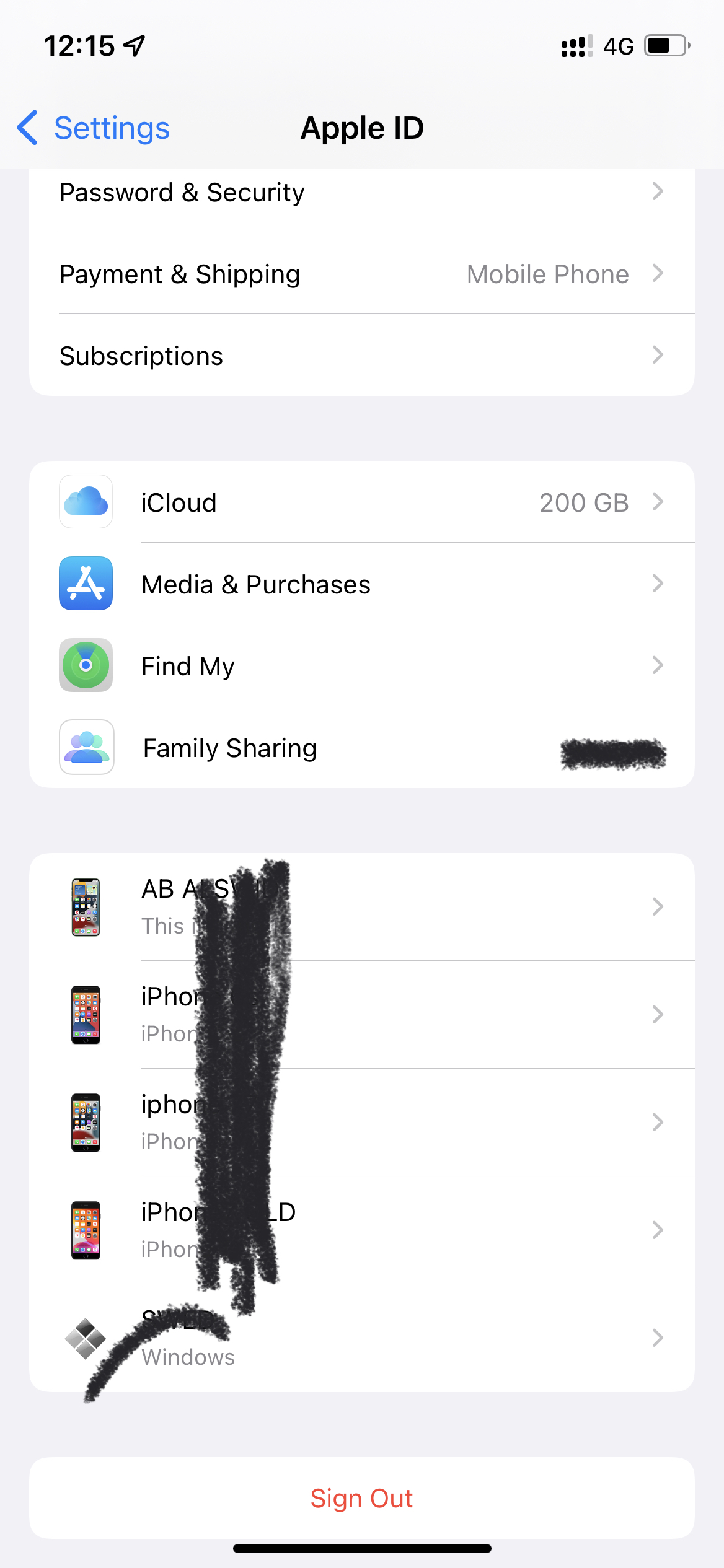The image size is (724, 1568).
Task: Open Find My settings
Action: point(362,665)
